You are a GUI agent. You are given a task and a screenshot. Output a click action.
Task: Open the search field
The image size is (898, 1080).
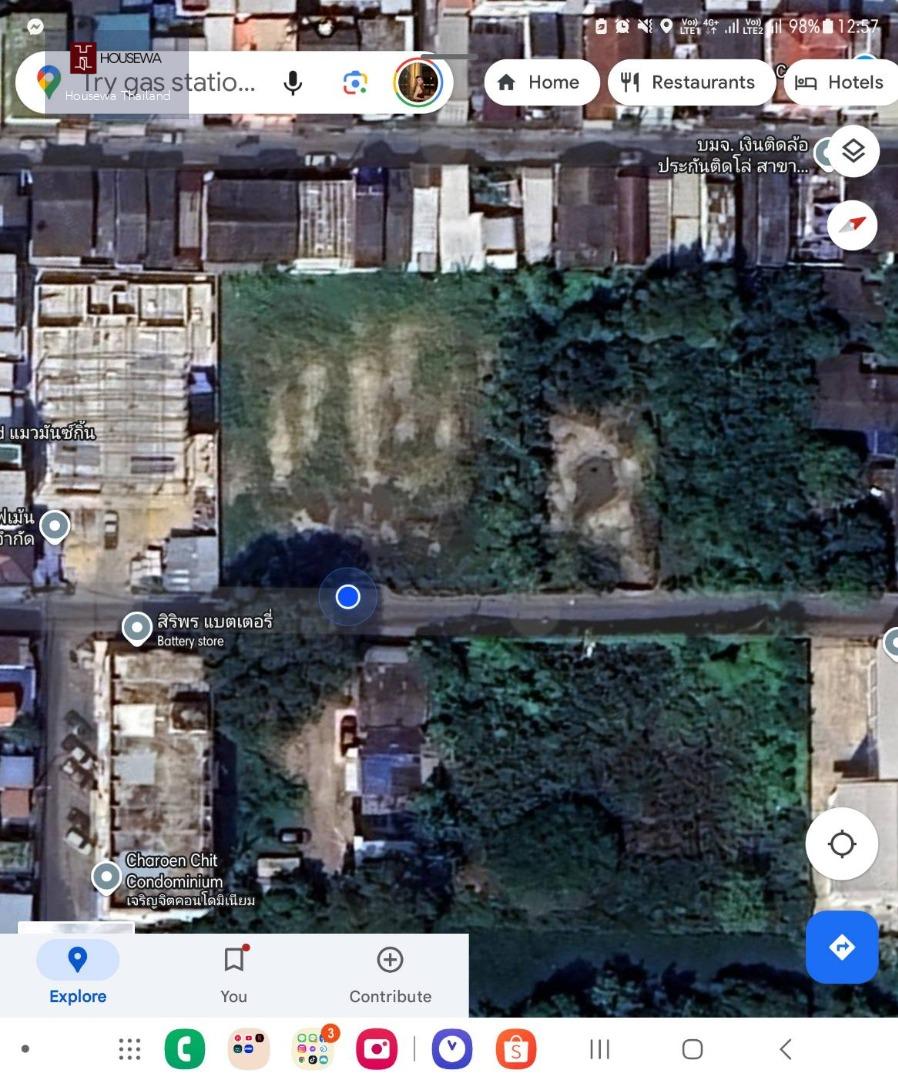pos(170,82)
